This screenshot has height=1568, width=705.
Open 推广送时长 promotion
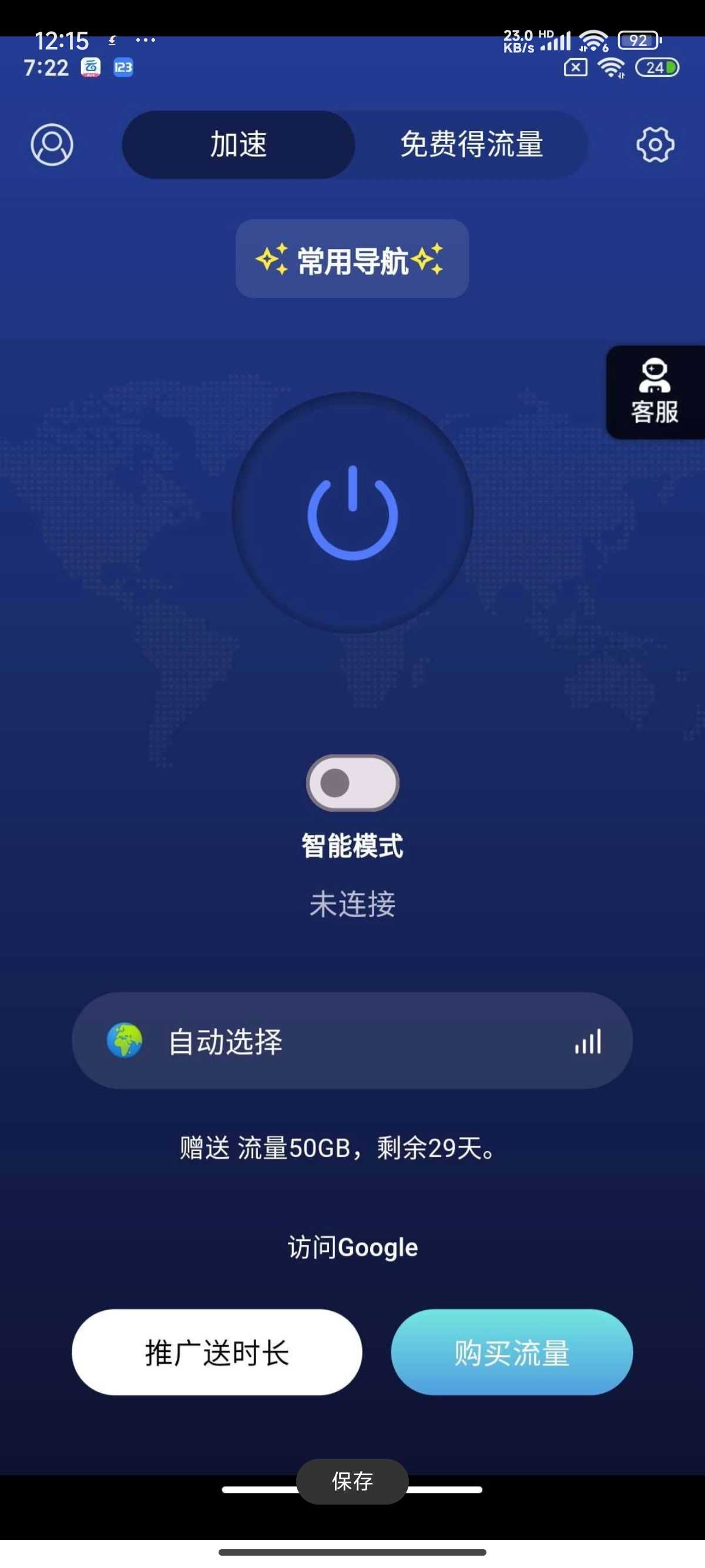217,1352
